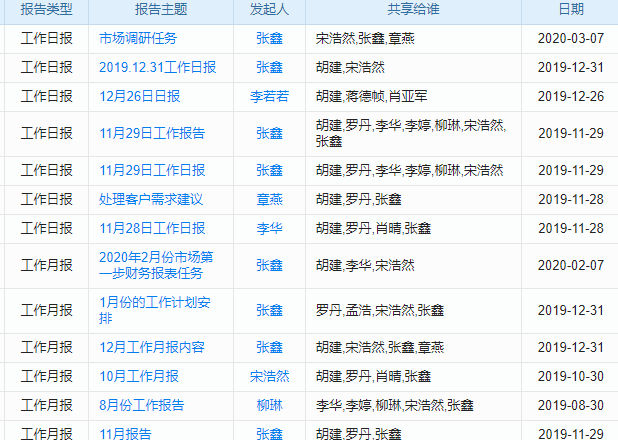Viewport: 618px width, 440px height.
Task: Open the 12月工作月报内容 link
Action: click(152, 347)
